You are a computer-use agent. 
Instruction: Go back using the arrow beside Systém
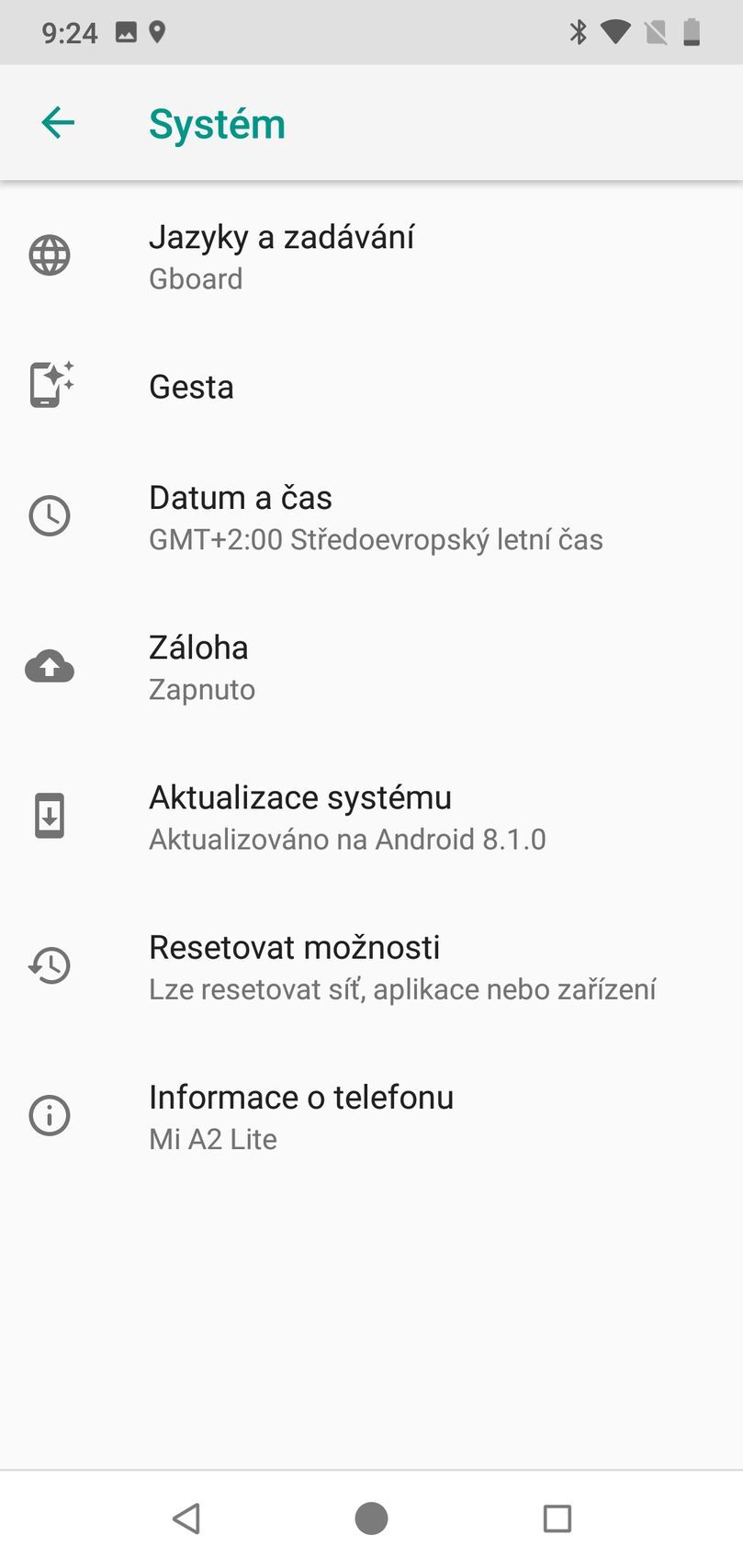click(x=58, y=122)
